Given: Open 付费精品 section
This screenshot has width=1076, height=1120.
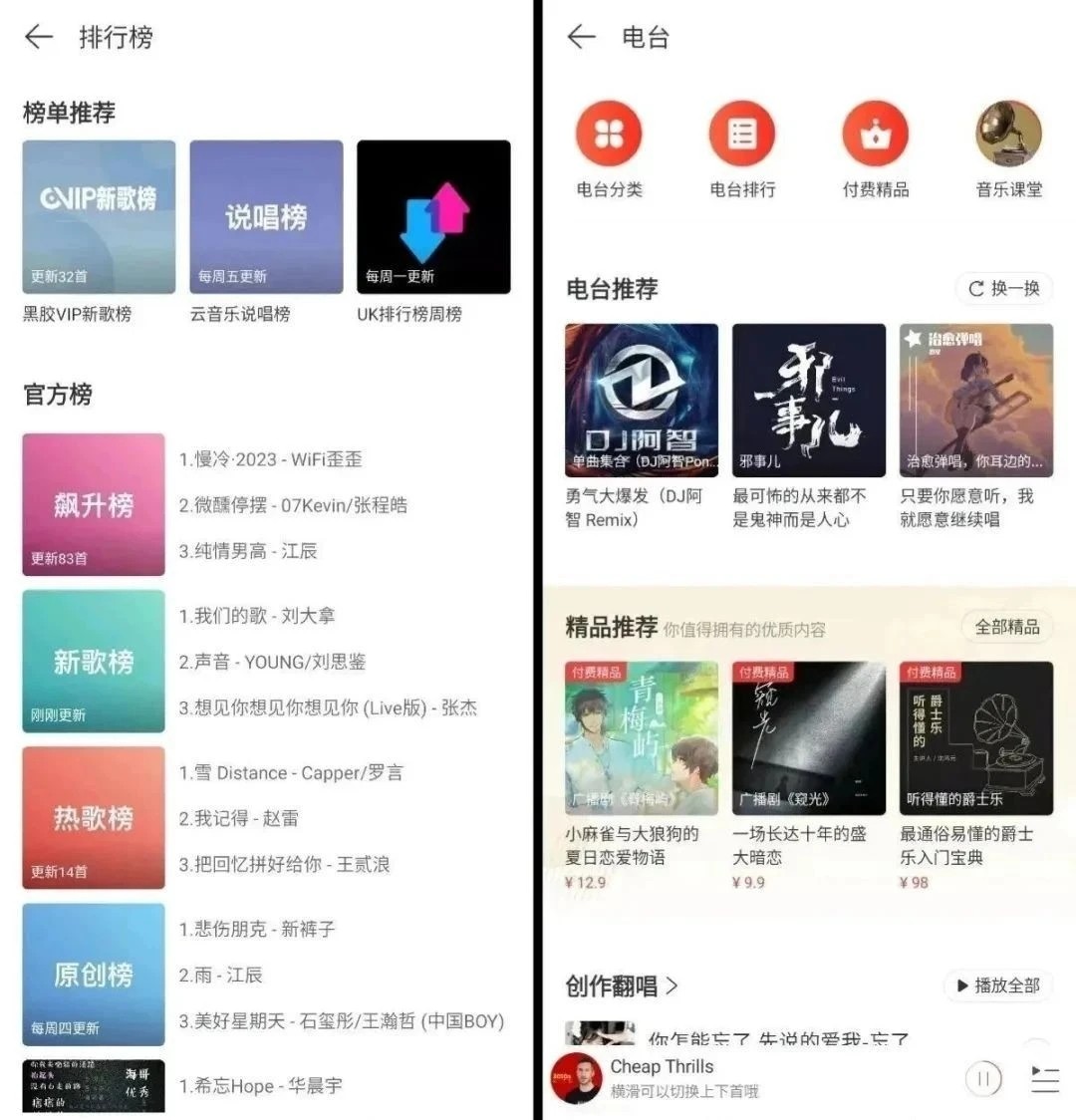Looking at the screenshot, I should point(875,135).
